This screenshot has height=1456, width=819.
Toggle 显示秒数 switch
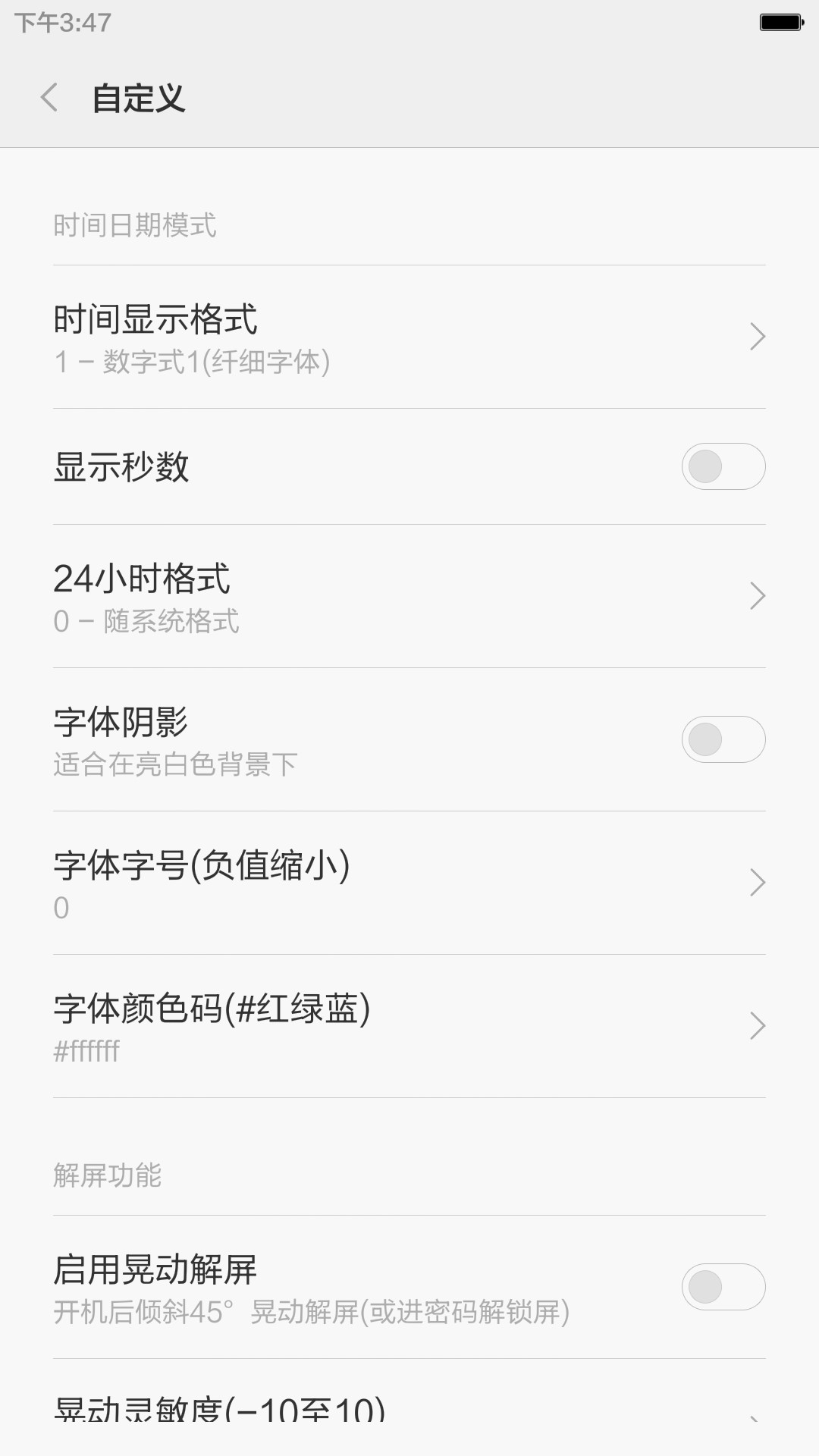[x=723, y=466]
